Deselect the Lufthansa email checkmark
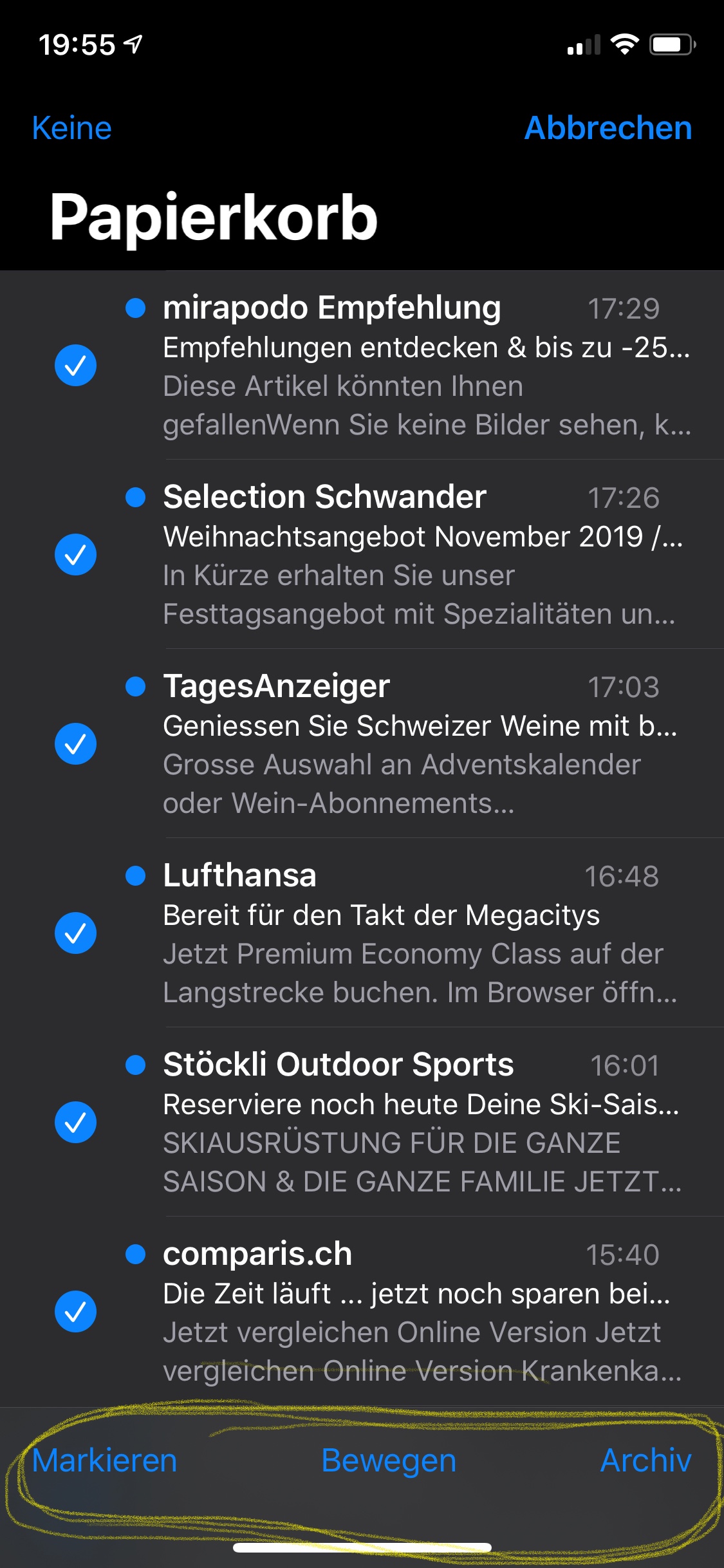 75,933
